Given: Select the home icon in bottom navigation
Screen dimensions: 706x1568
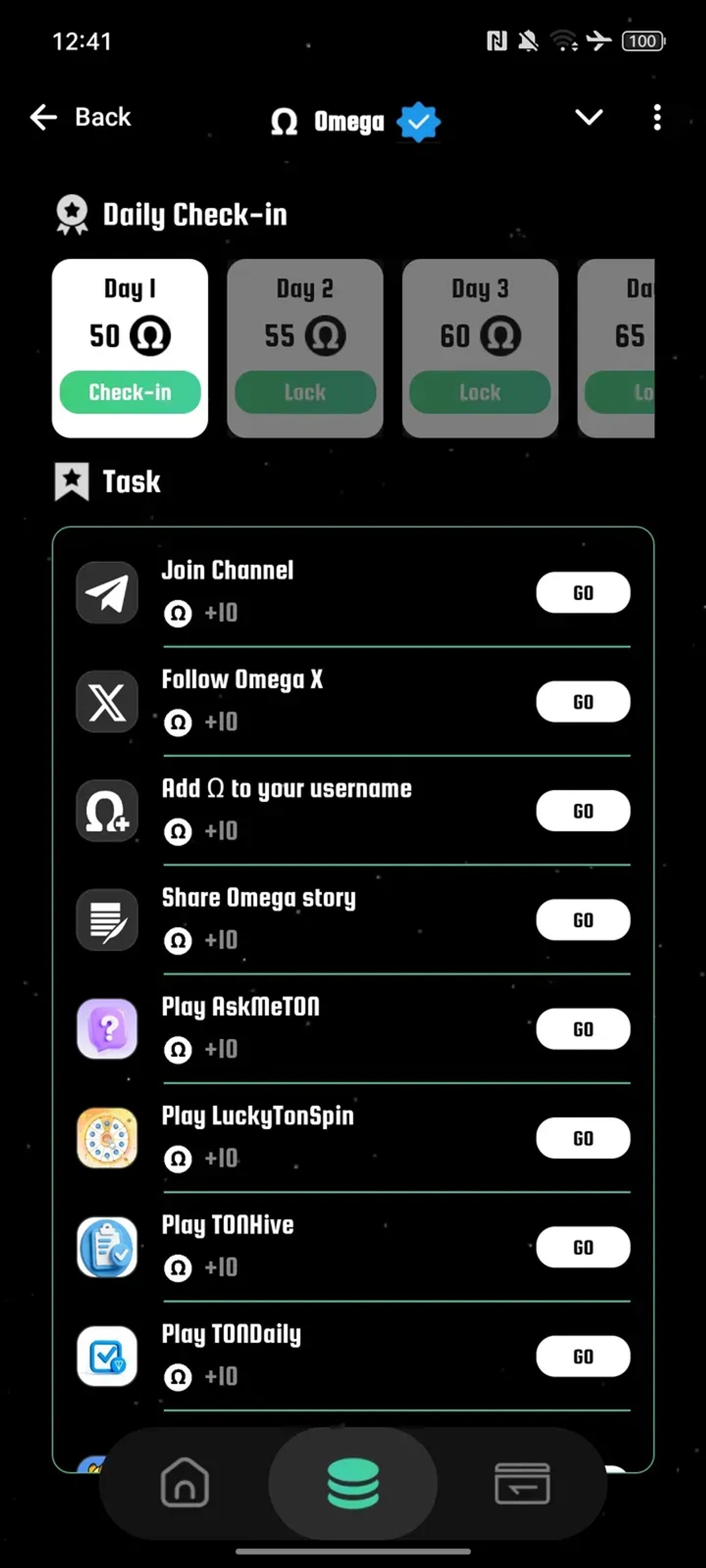Looking at the screenshot, I should coord(184,1483).
